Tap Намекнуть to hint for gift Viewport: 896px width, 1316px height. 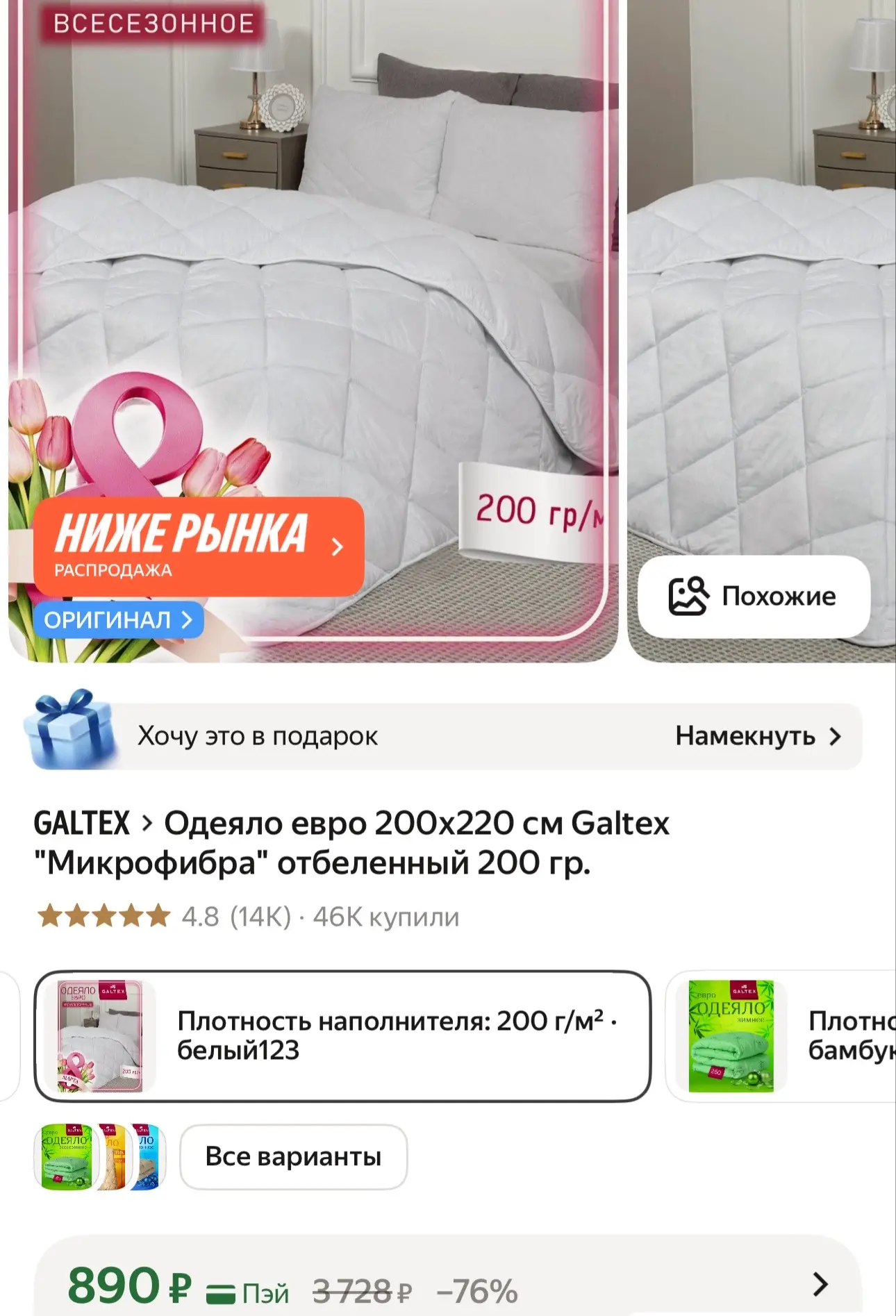(x=758, y=736)
